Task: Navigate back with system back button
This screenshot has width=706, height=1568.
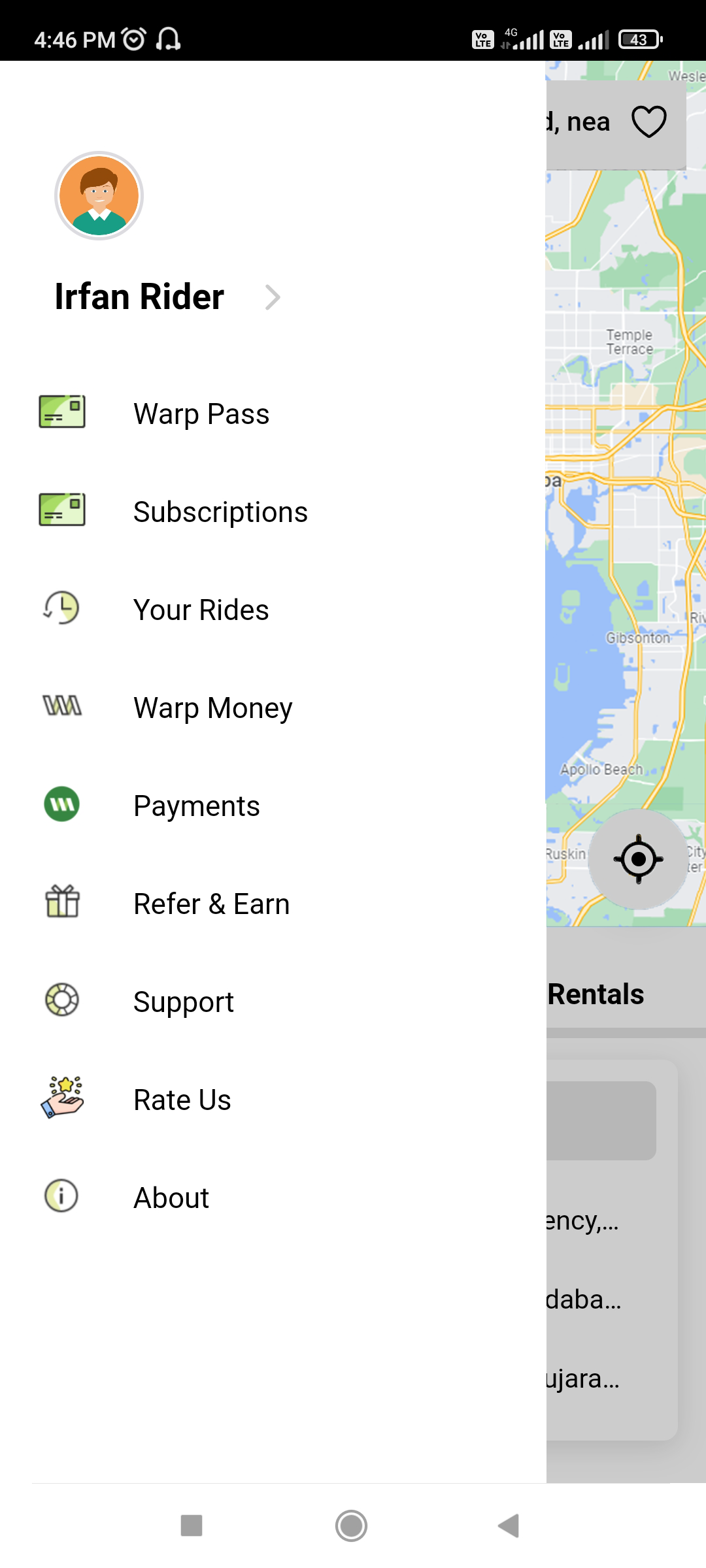Action: click(x=509, y=1526)
